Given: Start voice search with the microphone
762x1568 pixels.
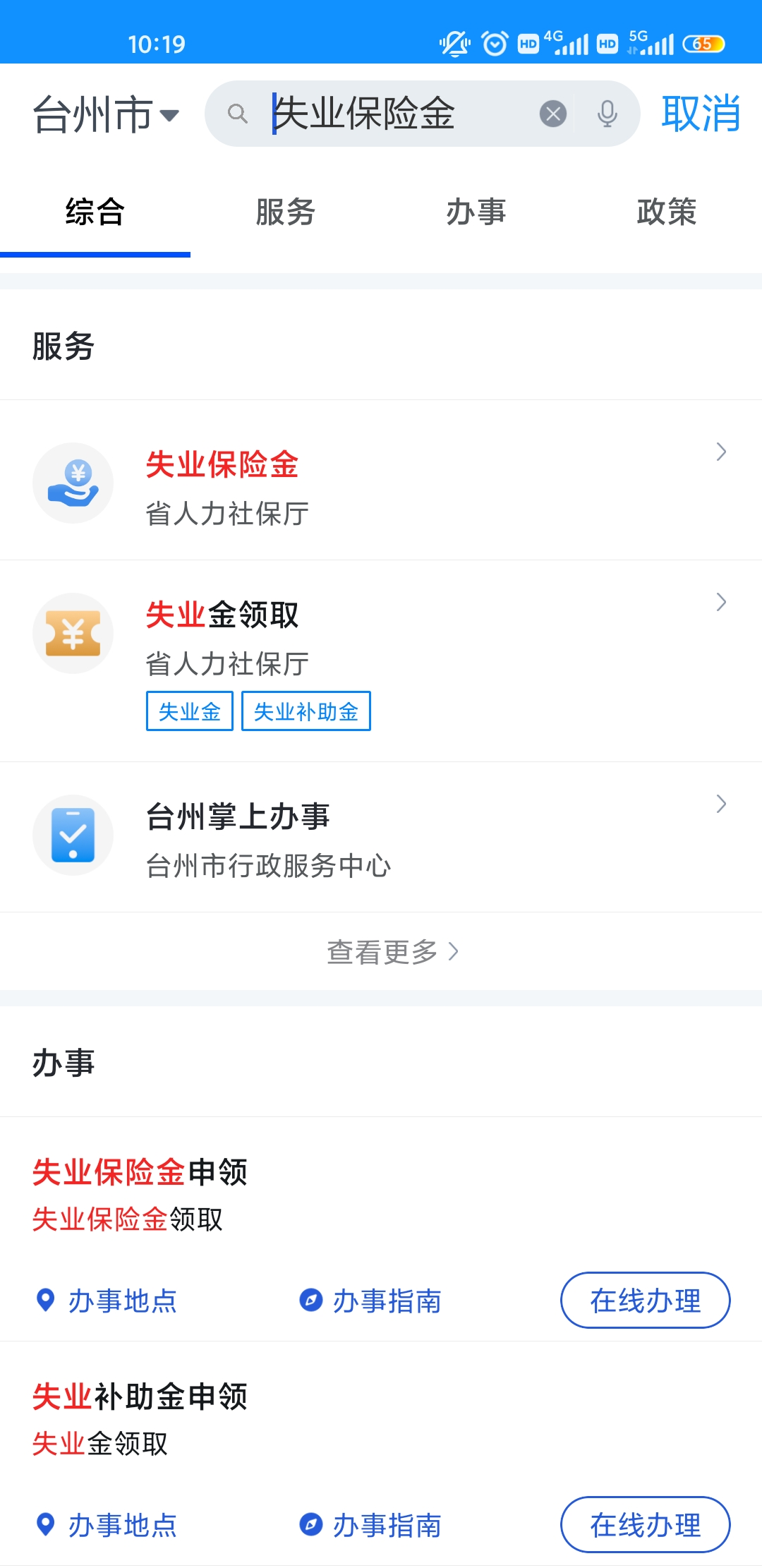Looking at the screenshot, I should (x=607, y=114).
